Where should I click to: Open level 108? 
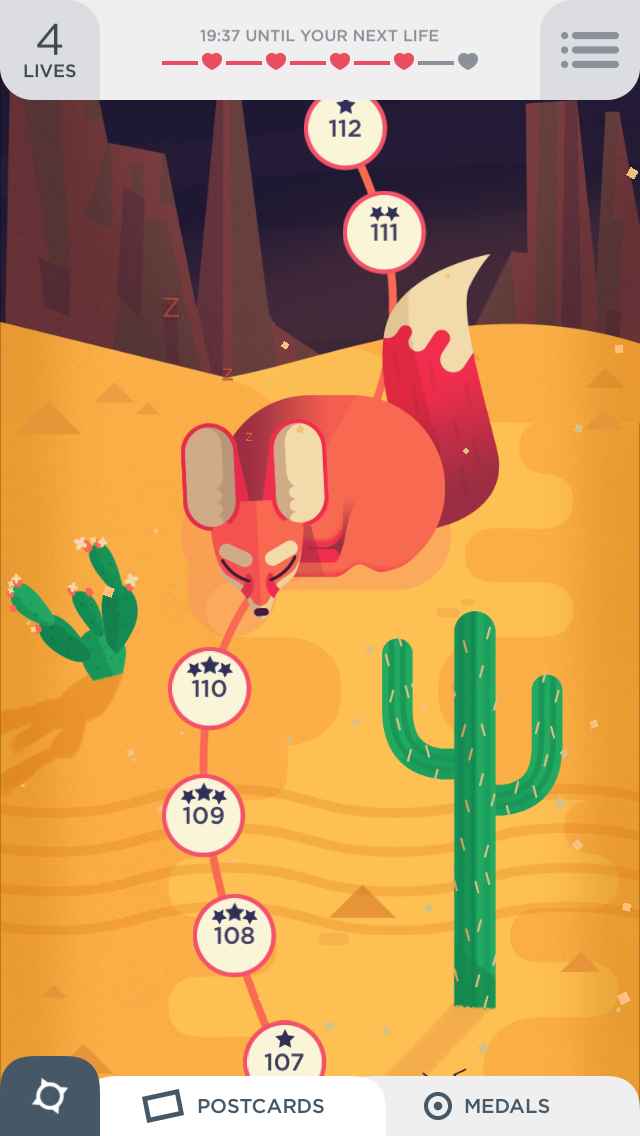point(234,935)
